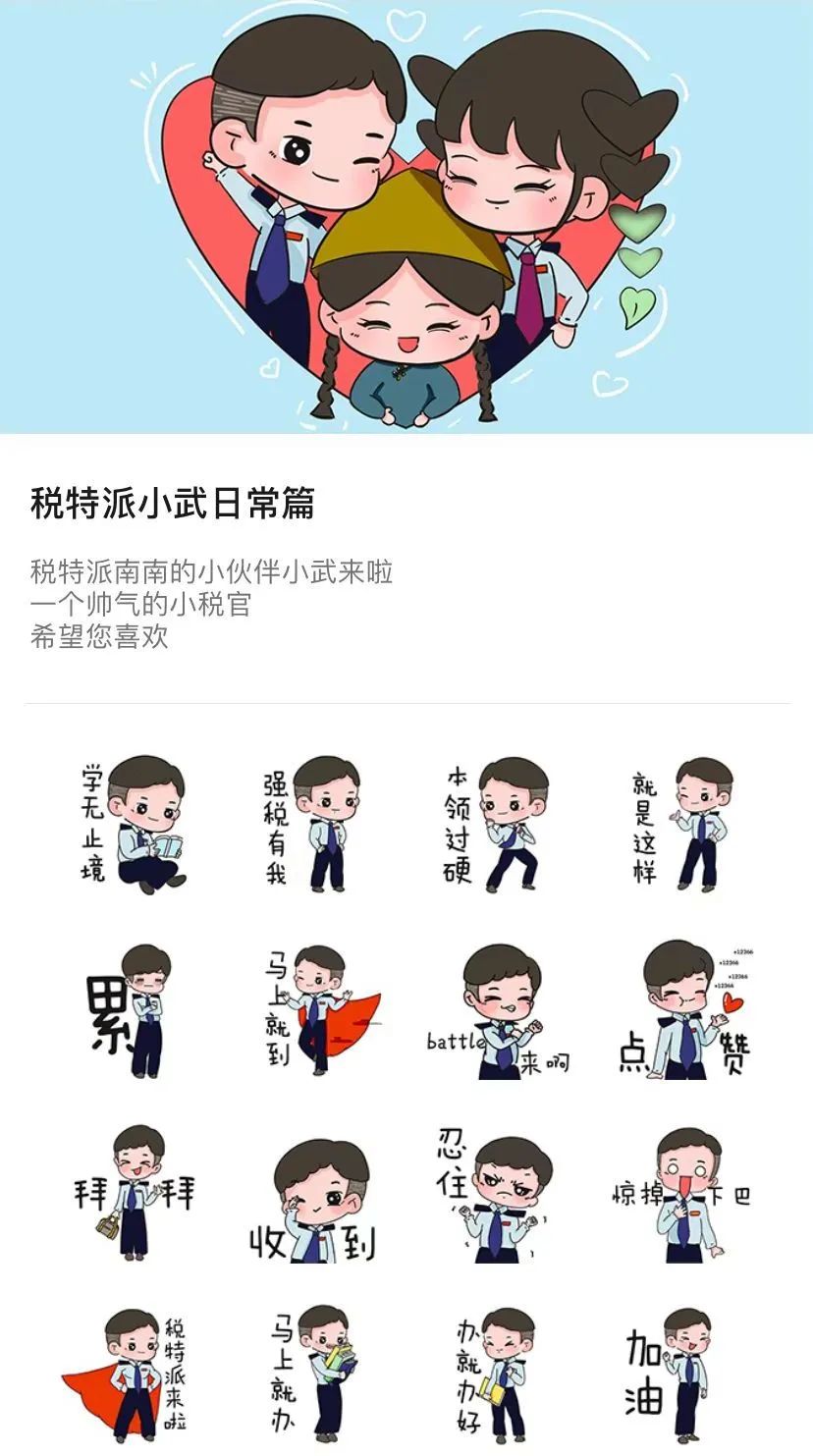The height and width of the screenshot is (1456, 813).
Task: Select the 累 sticker
Action: click(133, 1011)
